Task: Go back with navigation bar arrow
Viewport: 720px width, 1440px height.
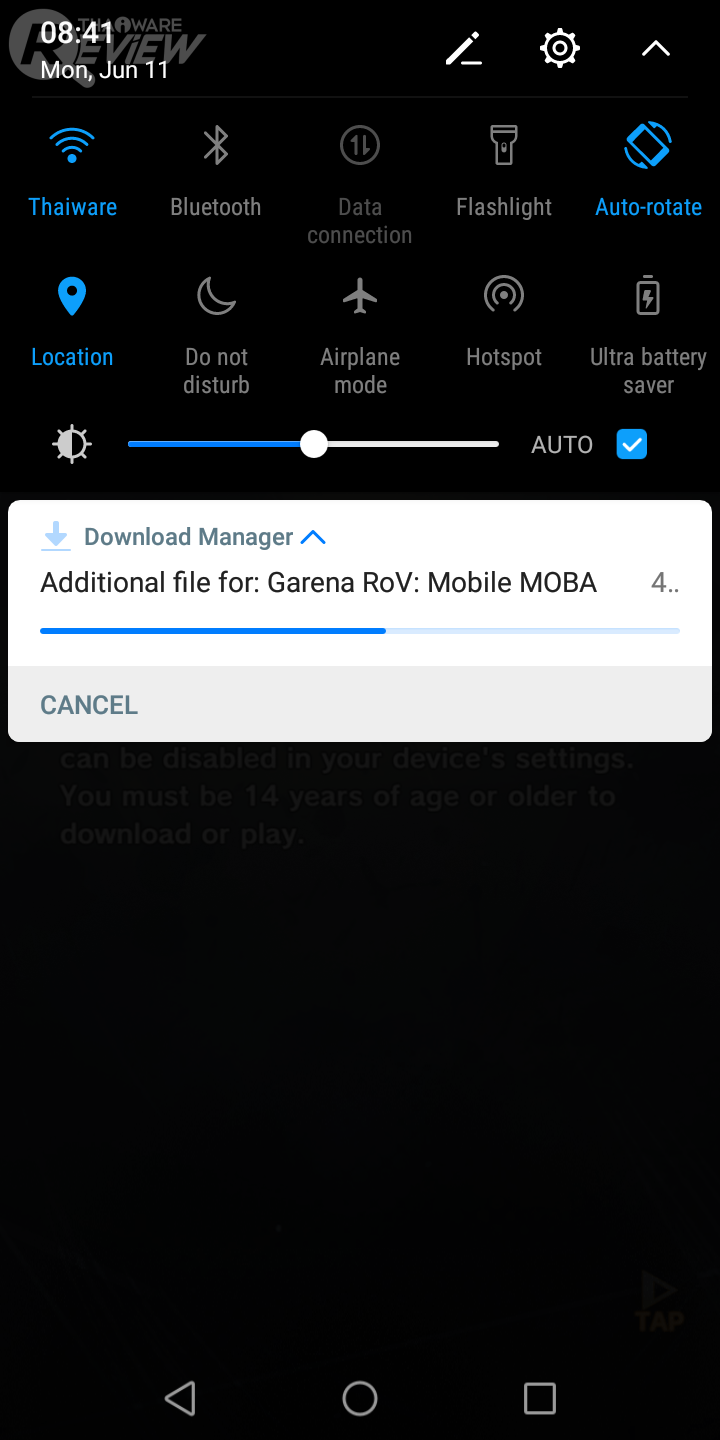Action: point(180,1398)
